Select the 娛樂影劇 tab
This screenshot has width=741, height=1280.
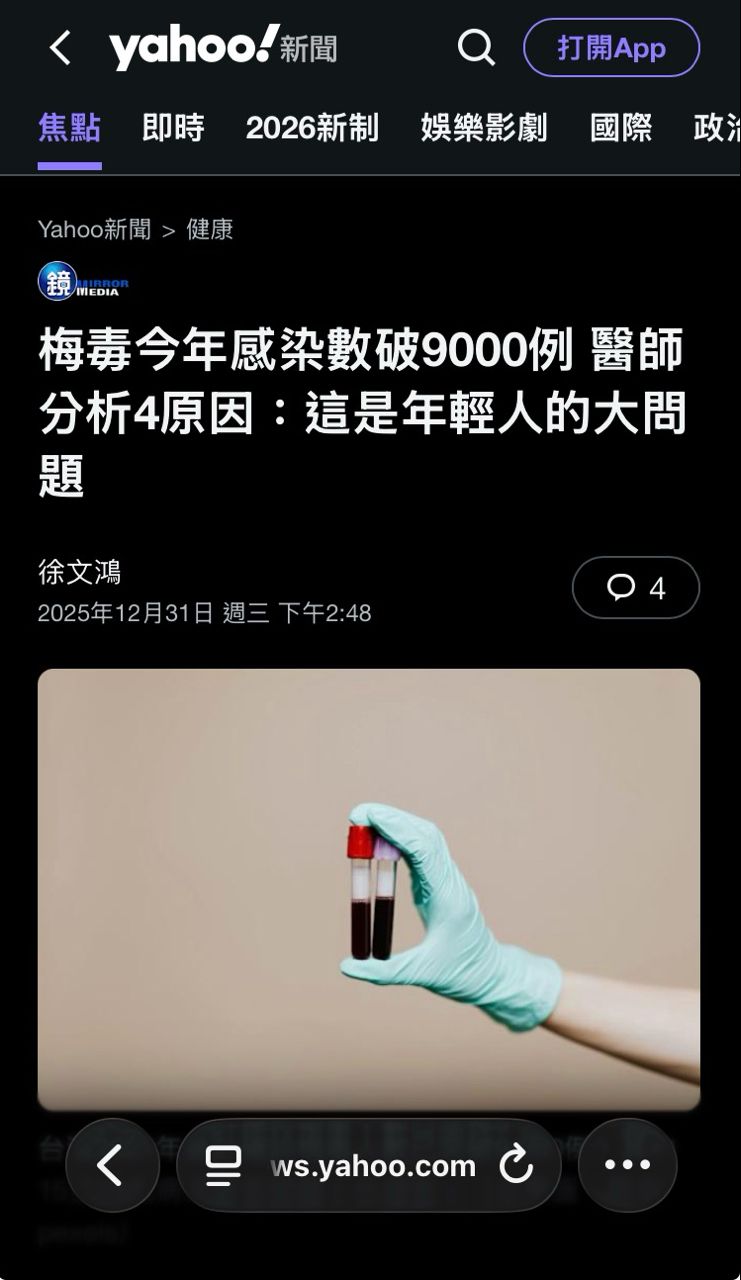point(484,128)
